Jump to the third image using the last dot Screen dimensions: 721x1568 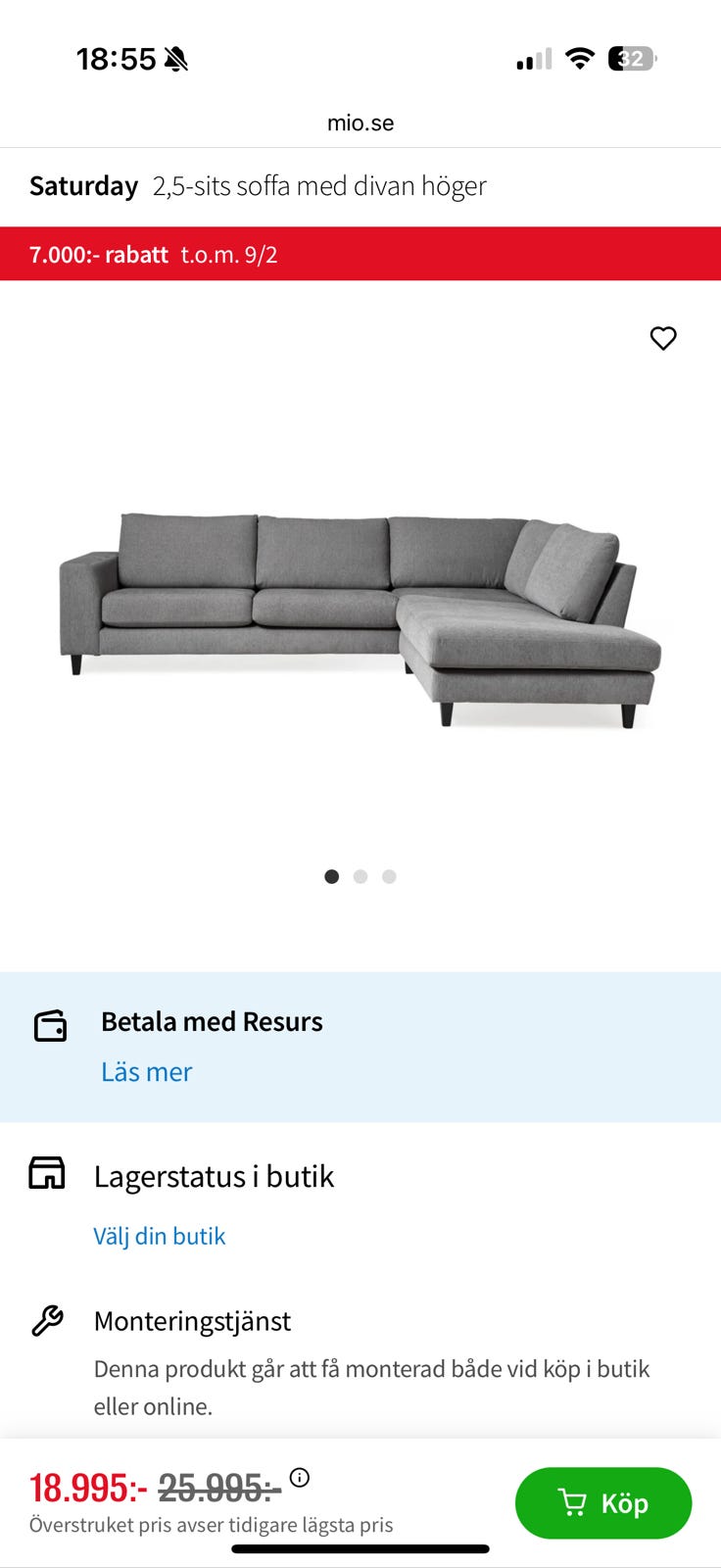pos(389,876)
